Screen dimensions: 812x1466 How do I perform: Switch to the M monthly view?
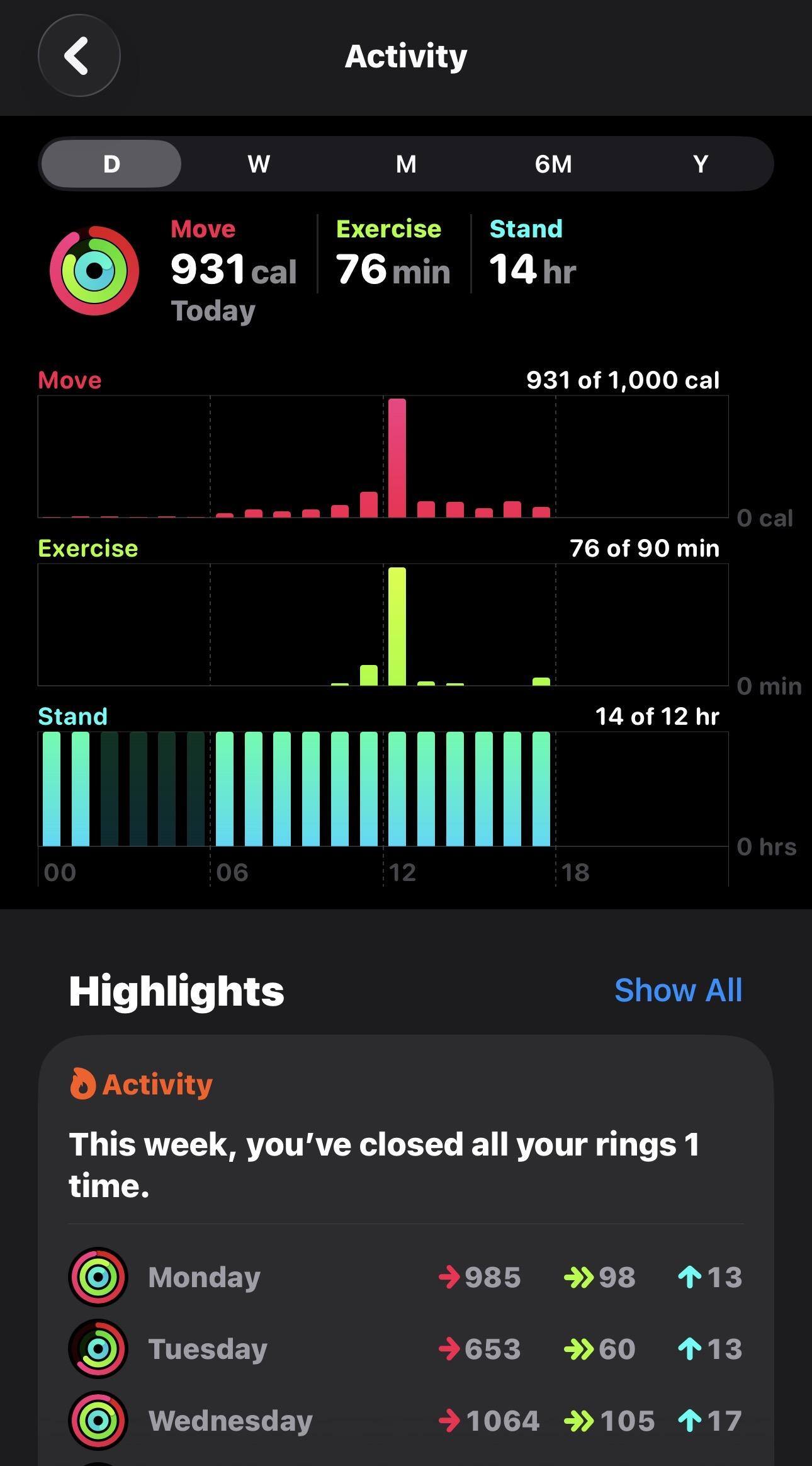coord(406,164)
